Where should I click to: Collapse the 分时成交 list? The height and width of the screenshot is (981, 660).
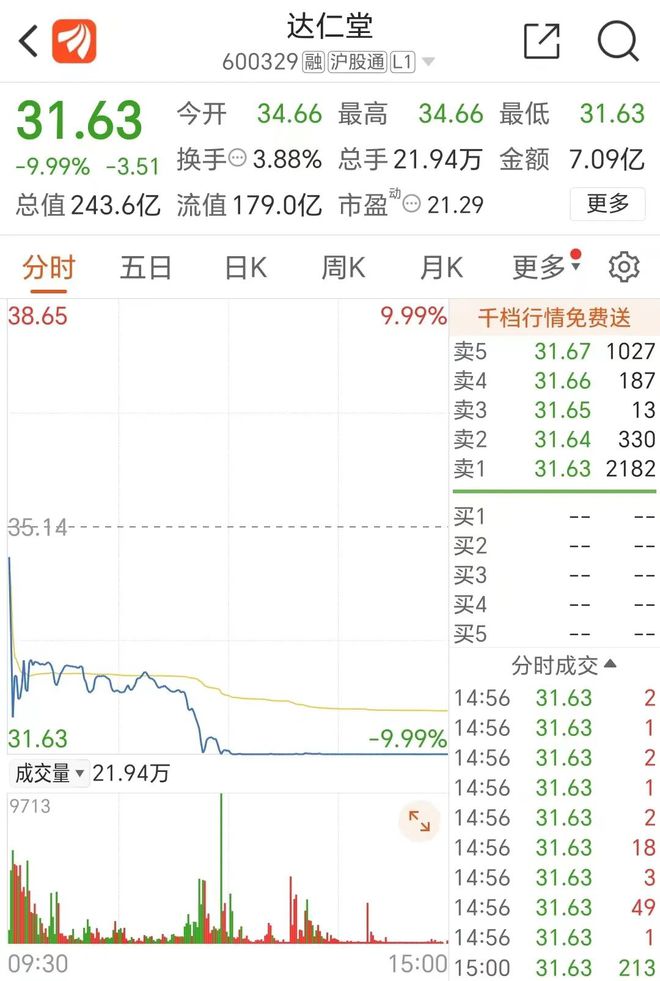click(564, 664)
